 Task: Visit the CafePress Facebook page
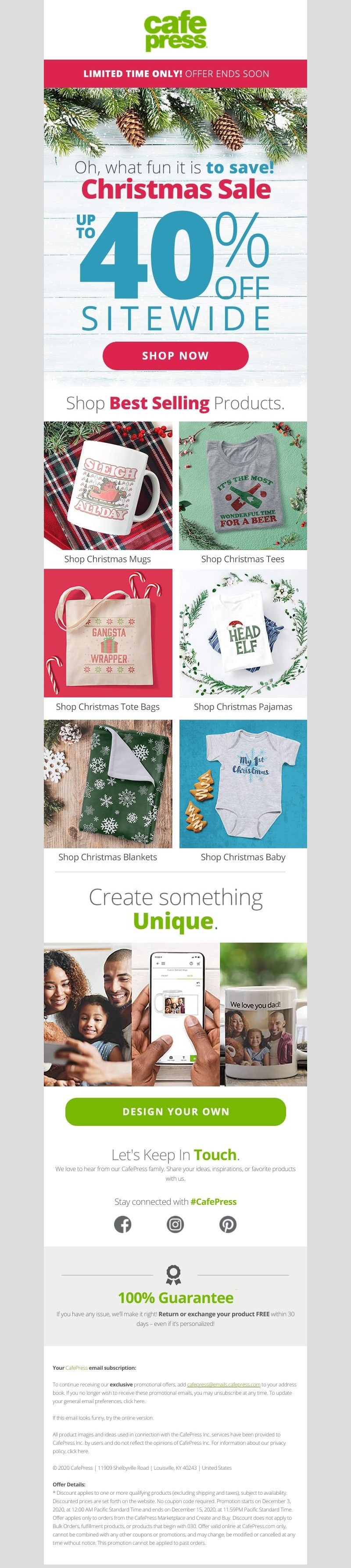(x=122, y=1224)
